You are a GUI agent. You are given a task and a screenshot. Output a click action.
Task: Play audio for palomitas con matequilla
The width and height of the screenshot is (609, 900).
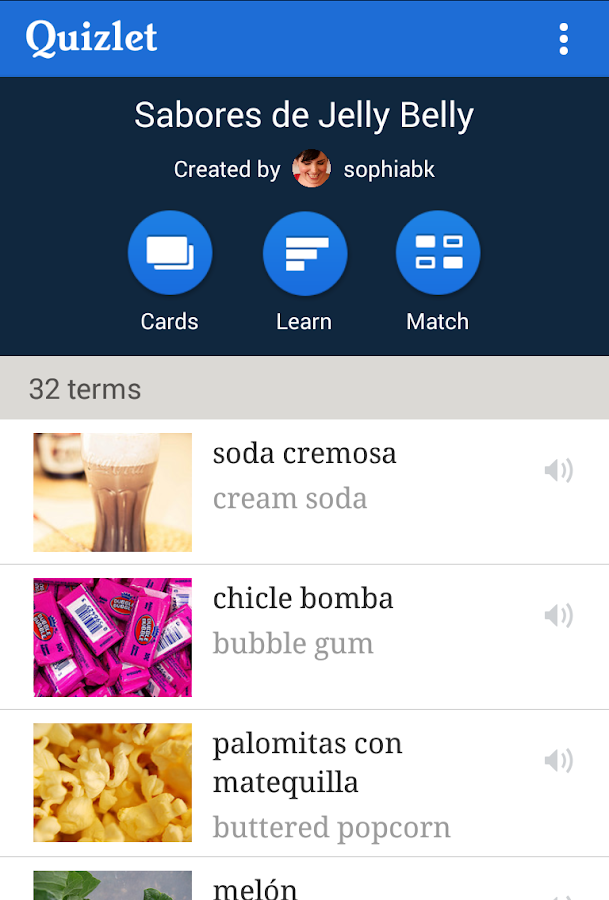point(558,761)
